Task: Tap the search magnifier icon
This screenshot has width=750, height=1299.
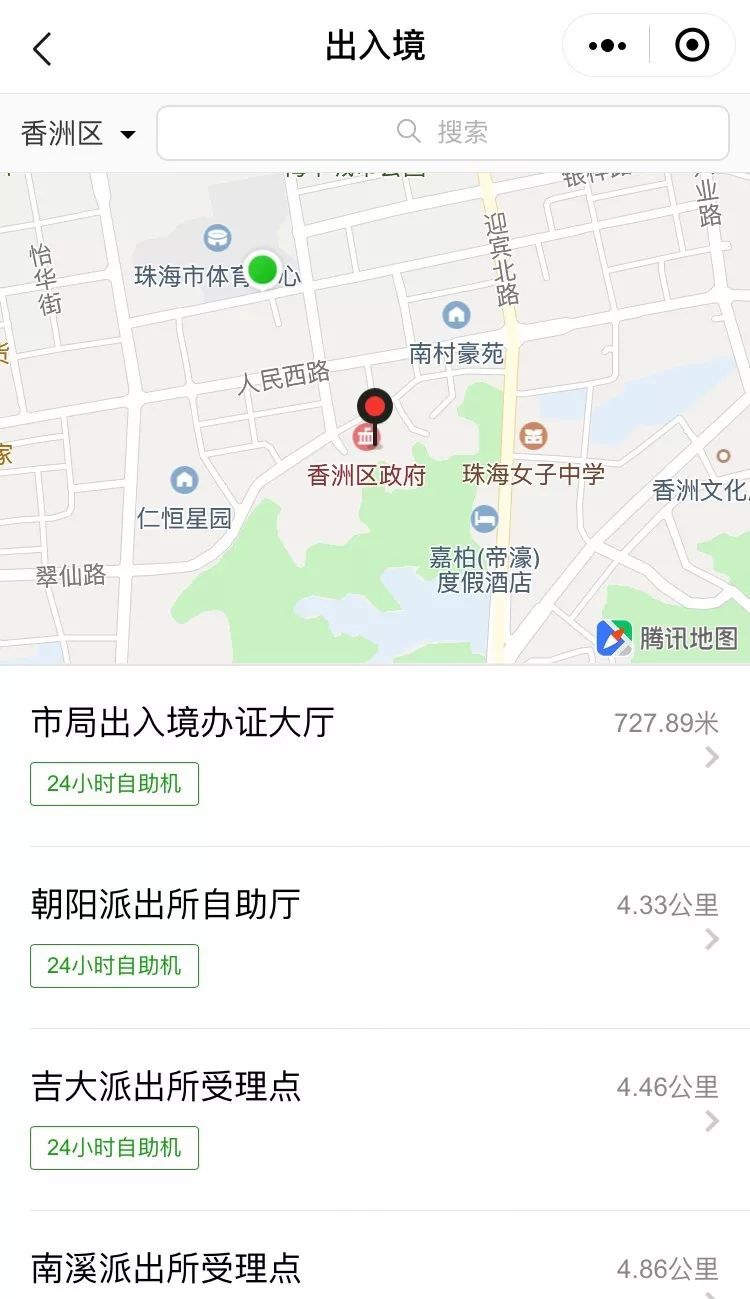Action: pos(408,131)
